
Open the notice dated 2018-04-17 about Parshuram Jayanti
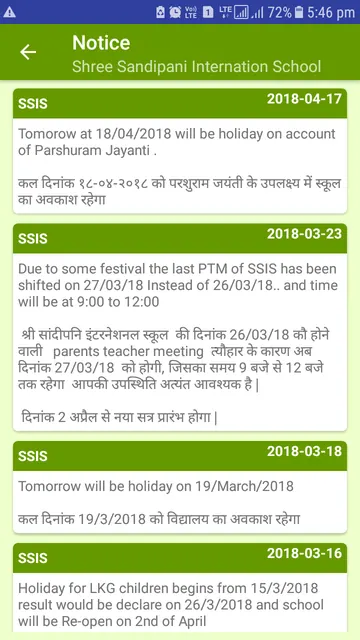click(x=180, y=151)
